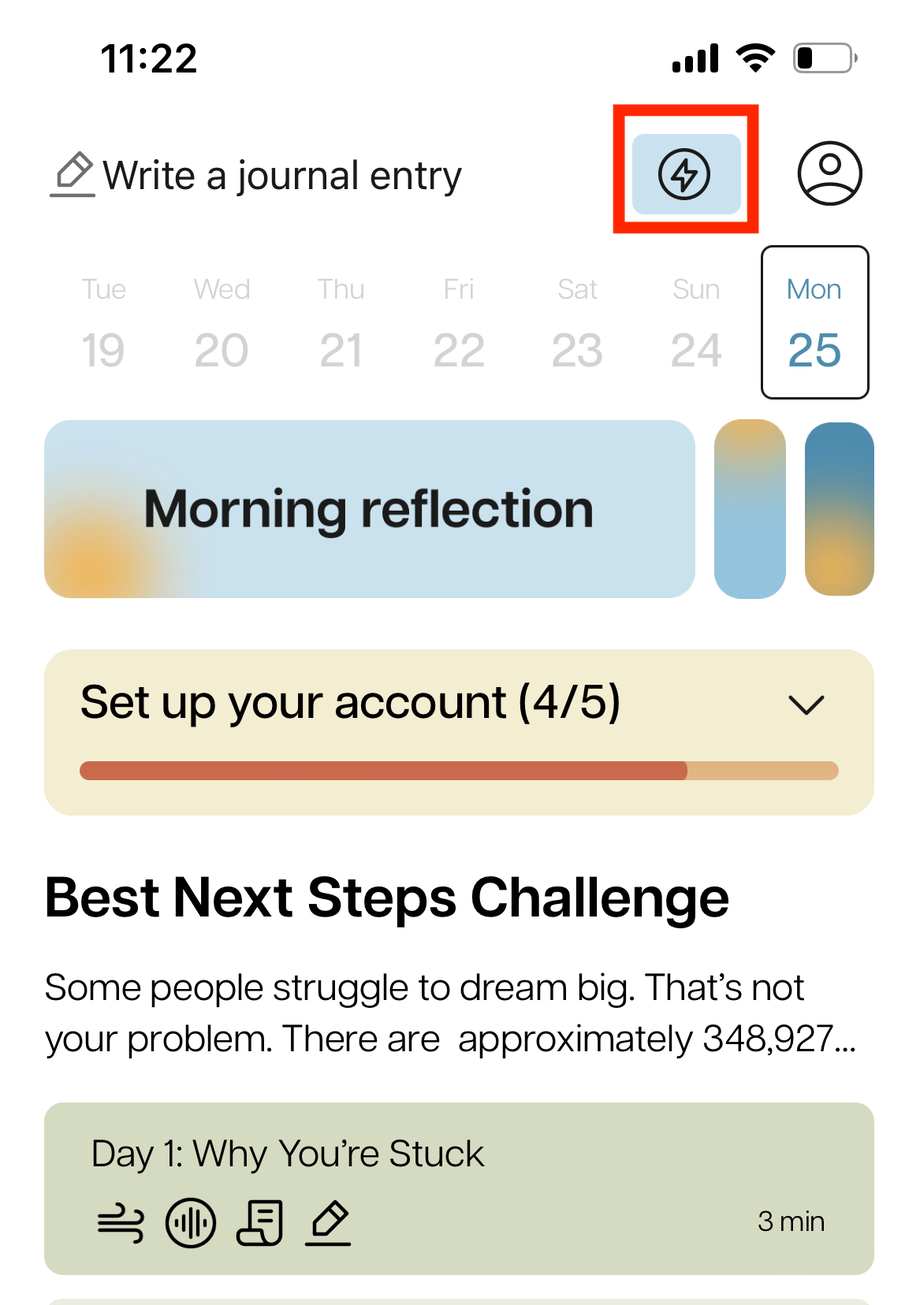Tap the lightning bolt icon

685,174
